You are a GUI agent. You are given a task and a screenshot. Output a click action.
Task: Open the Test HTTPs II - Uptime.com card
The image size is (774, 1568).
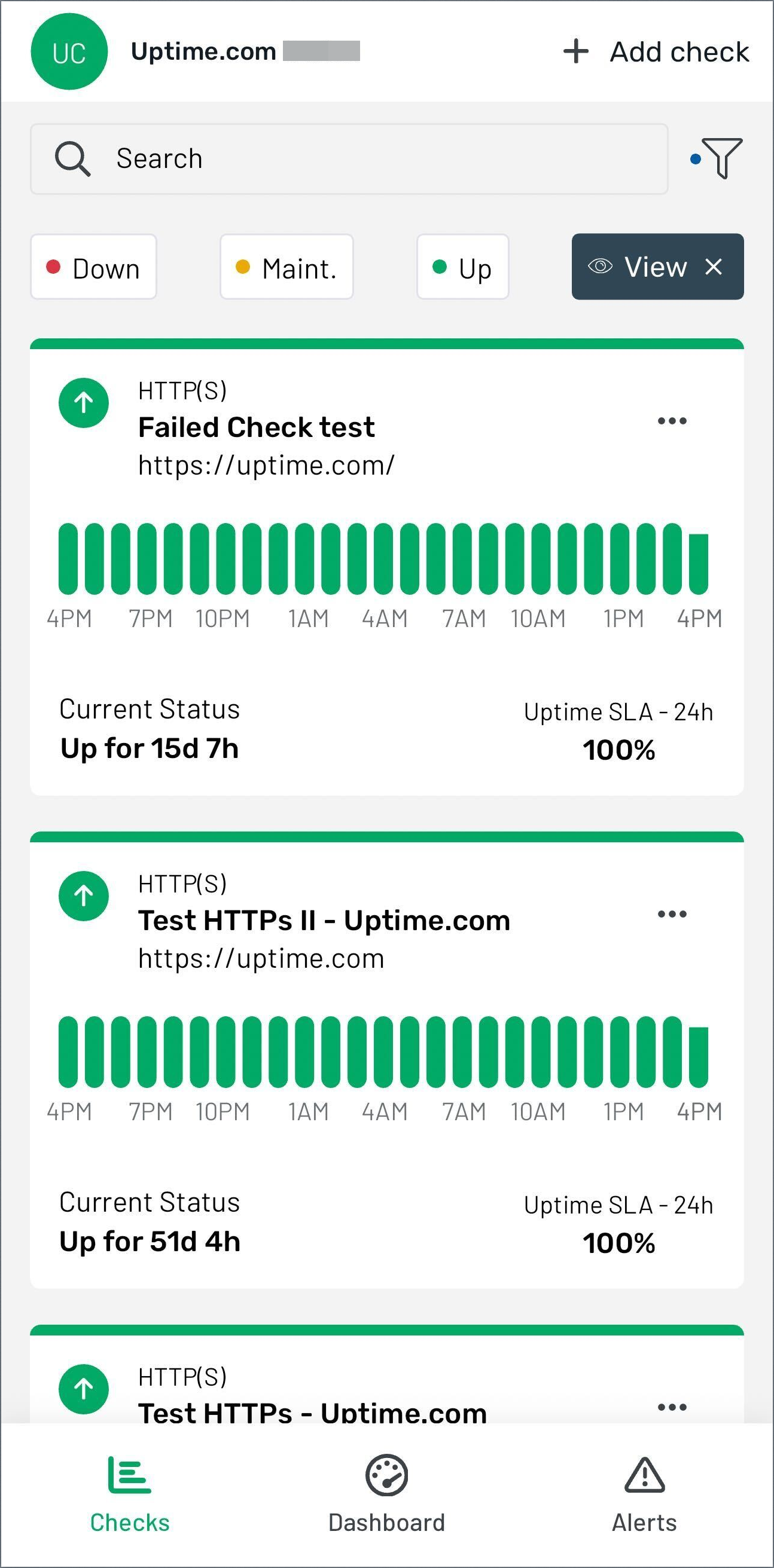[x=386, y=1060]
